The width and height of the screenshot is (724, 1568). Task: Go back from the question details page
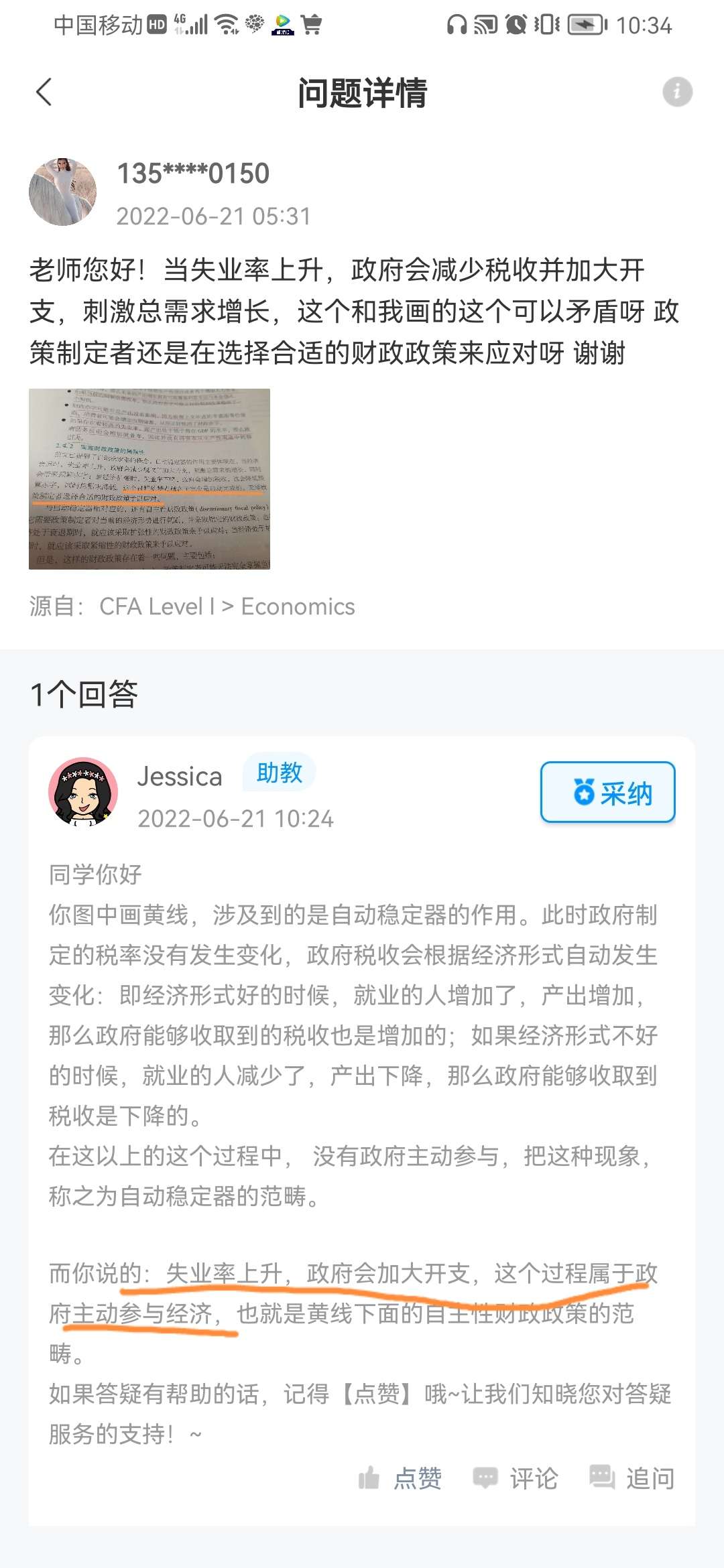pyautogui.click(x=44, y=92)
